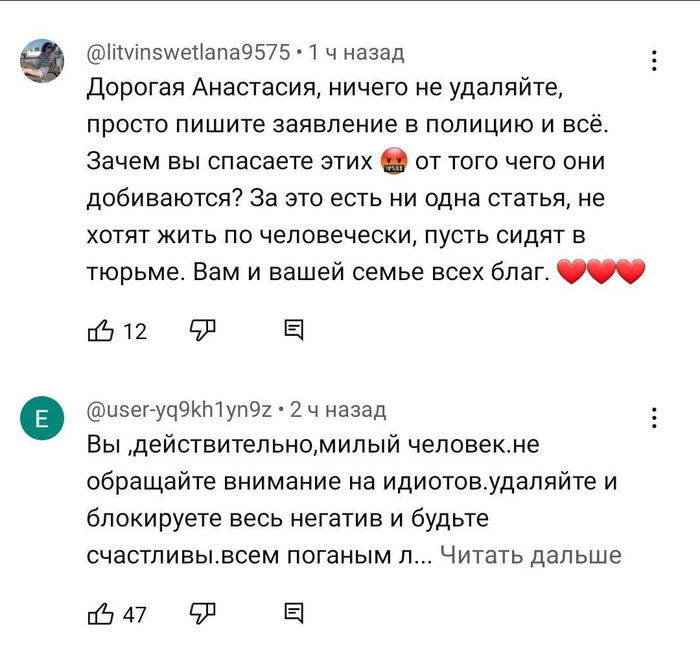Open litvinswetlana9575's profile avatar
The height and width of the screenshot is (649, 700).
44,63
